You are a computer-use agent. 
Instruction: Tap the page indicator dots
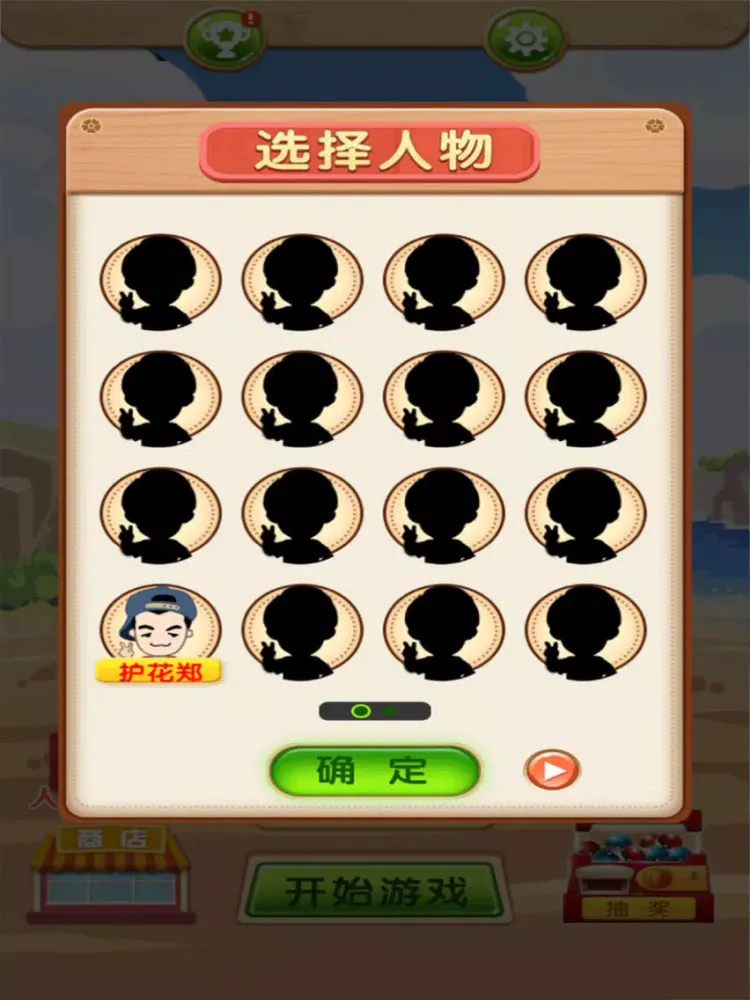pos(374,711)
